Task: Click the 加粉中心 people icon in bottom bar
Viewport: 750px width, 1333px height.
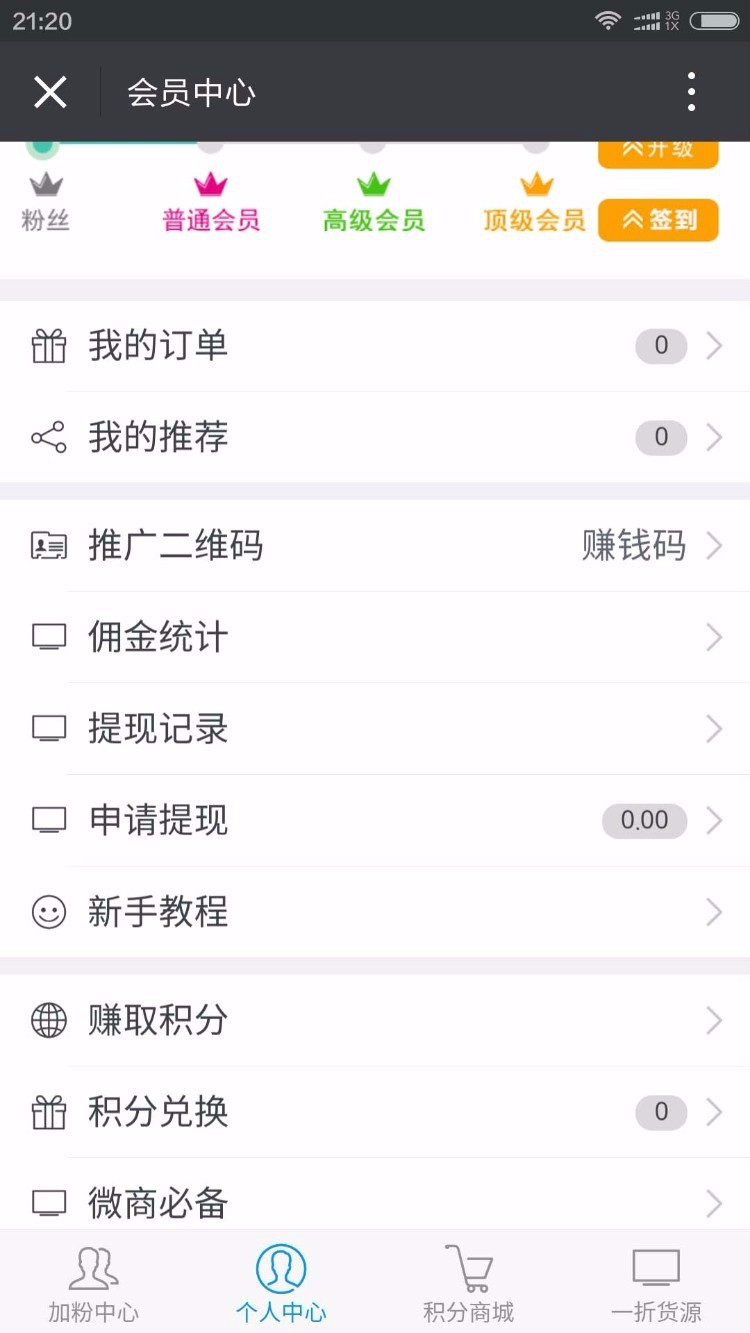Action: tap(92, 1268)
